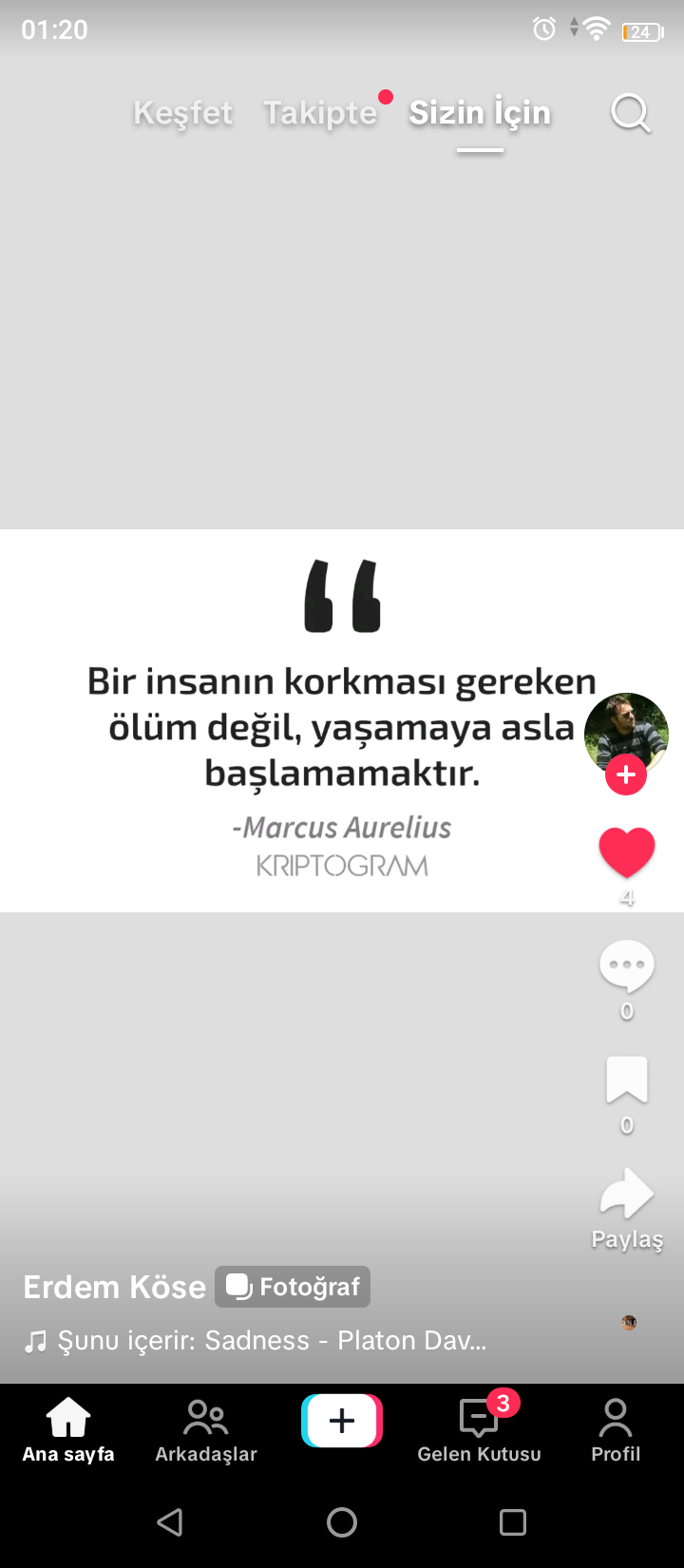Open the comments bubble
Screen dimensions: 684x1568
tap(627, 966)
